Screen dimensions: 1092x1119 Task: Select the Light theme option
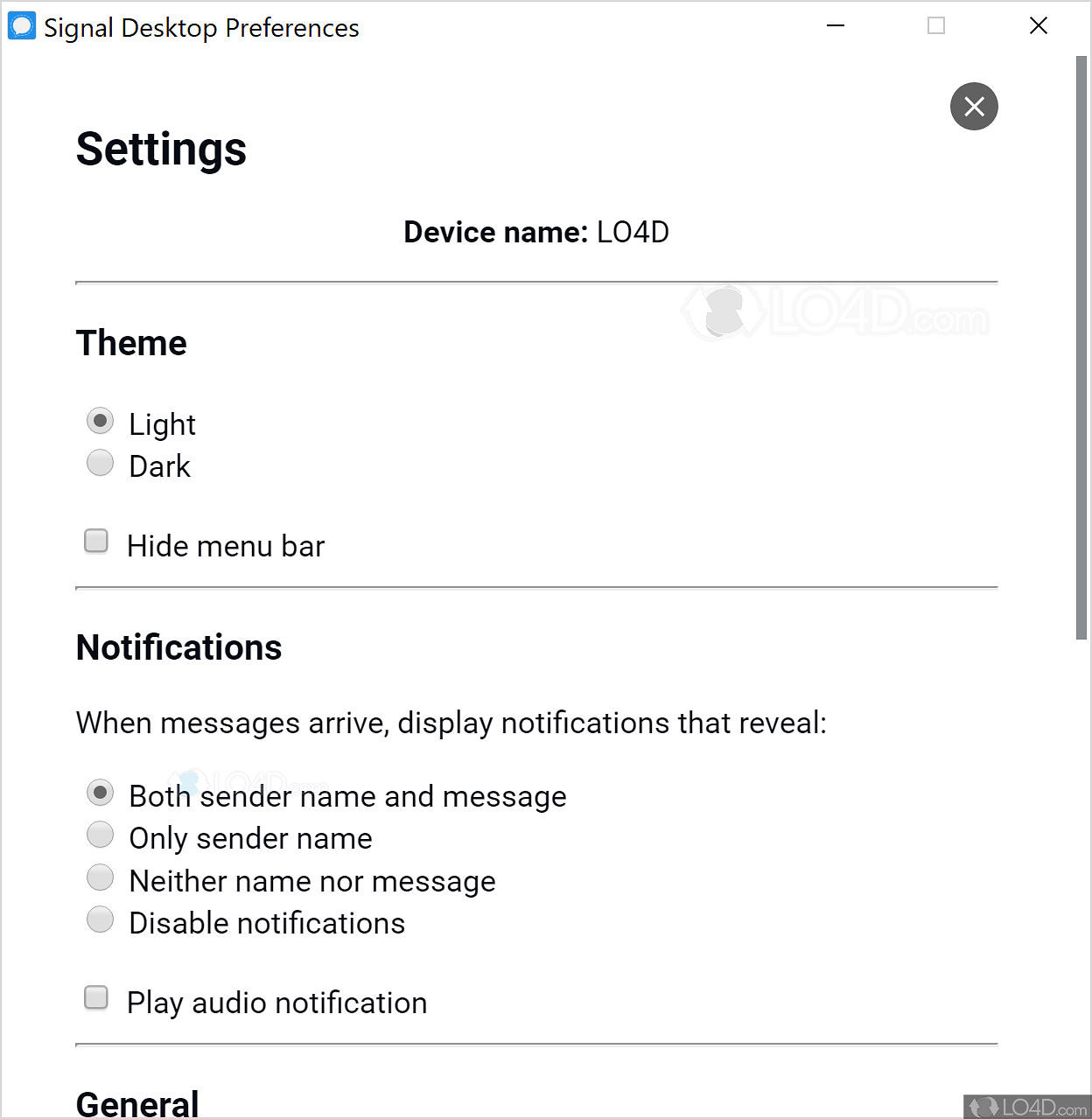click(100, 421)
